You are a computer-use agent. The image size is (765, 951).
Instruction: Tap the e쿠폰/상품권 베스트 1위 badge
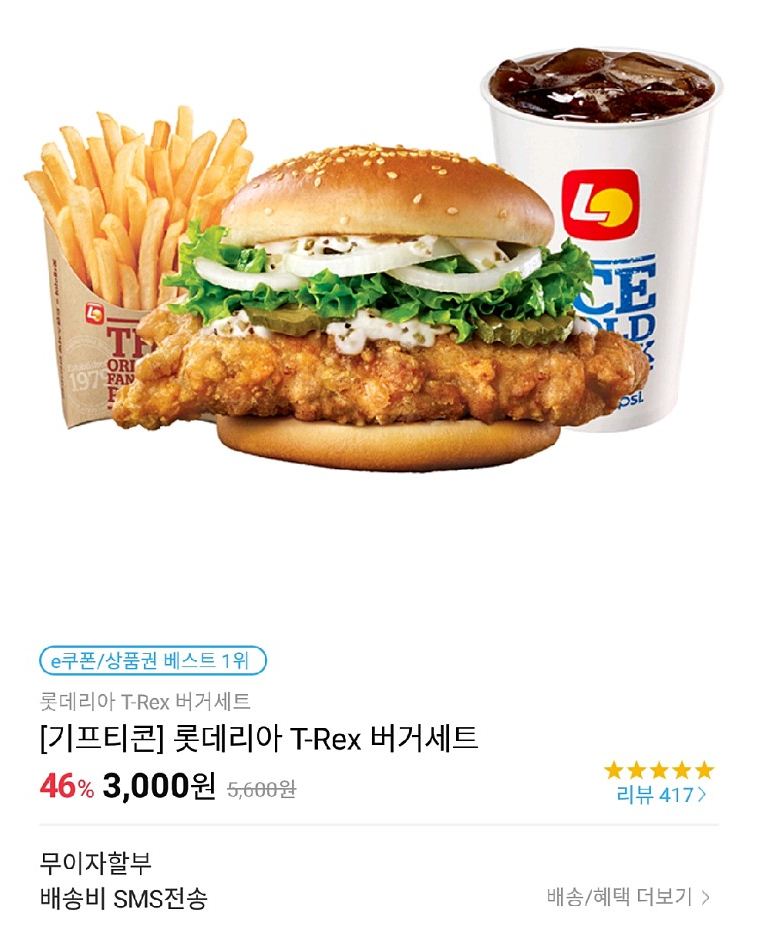[x=153, y=660]
